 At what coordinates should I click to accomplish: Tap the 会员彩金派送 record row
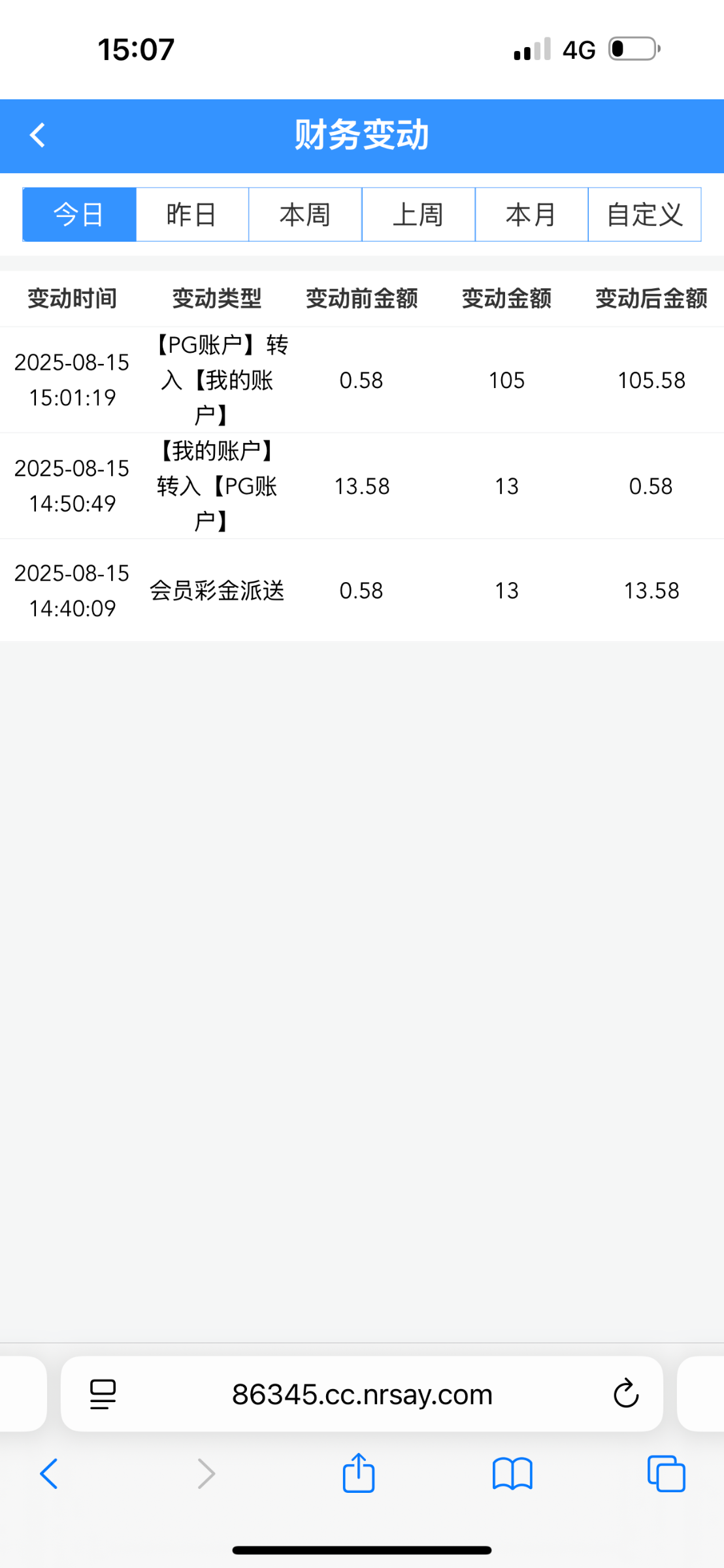(362, 589)
